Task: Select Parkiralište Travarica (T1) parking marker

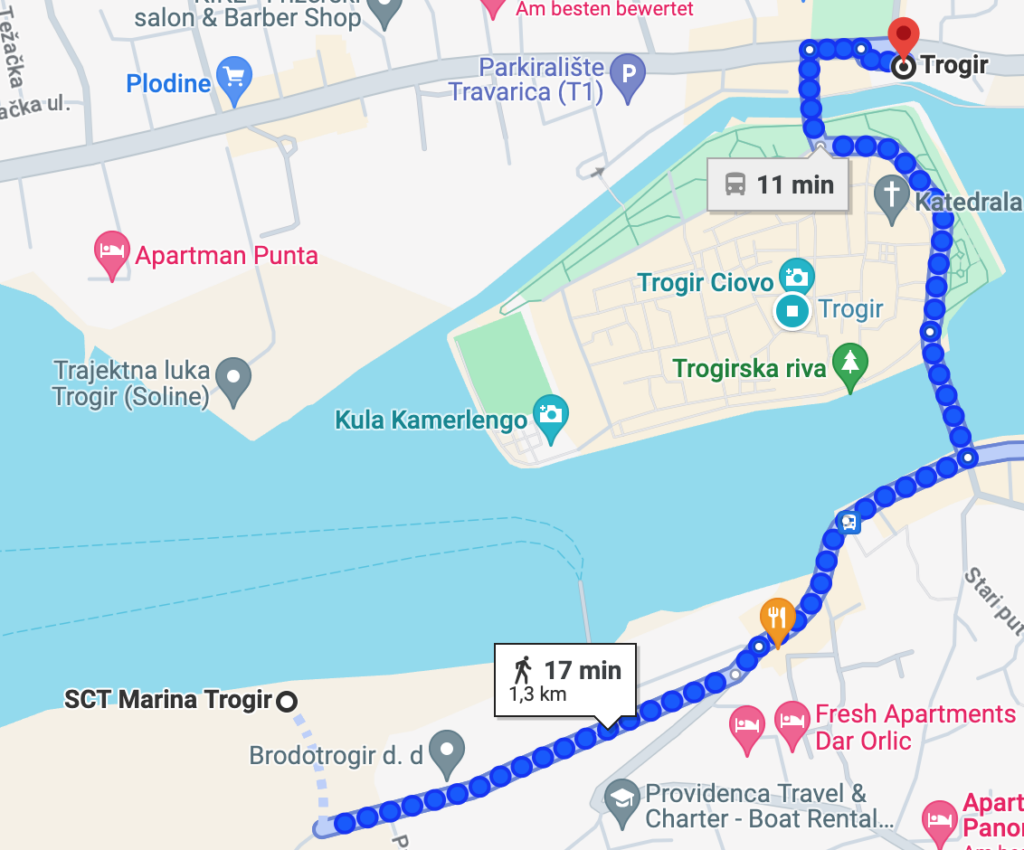Action: click(x=628, y=76)
